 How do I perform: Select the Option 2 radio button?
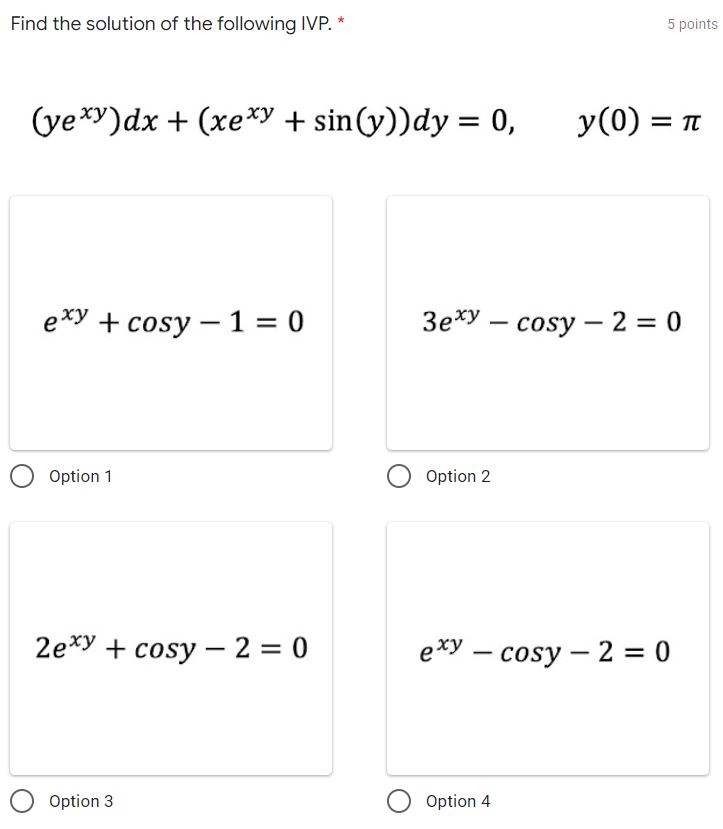pos(399,476)
